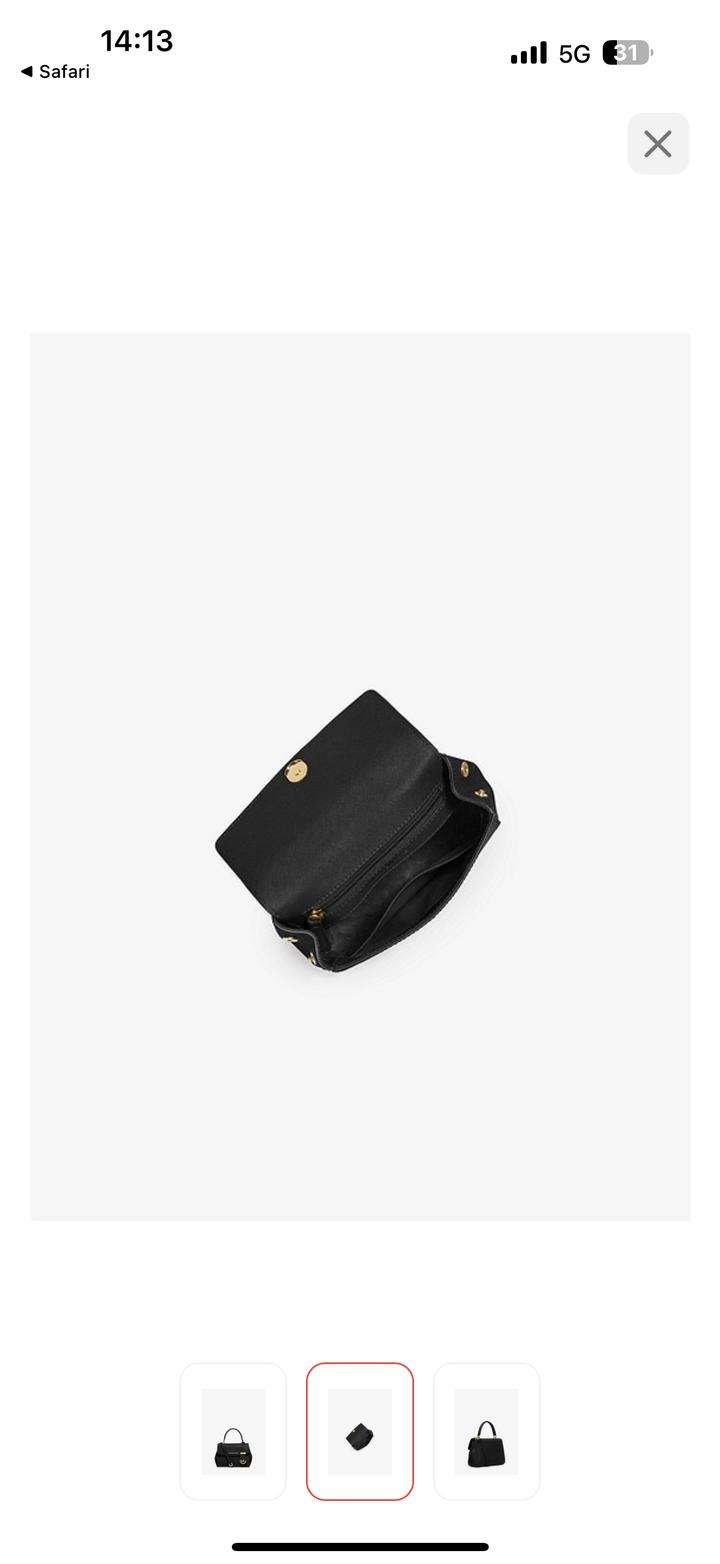Return to Safari via the back link
The image size is (720, 1564).
click(x=55, y=71)
